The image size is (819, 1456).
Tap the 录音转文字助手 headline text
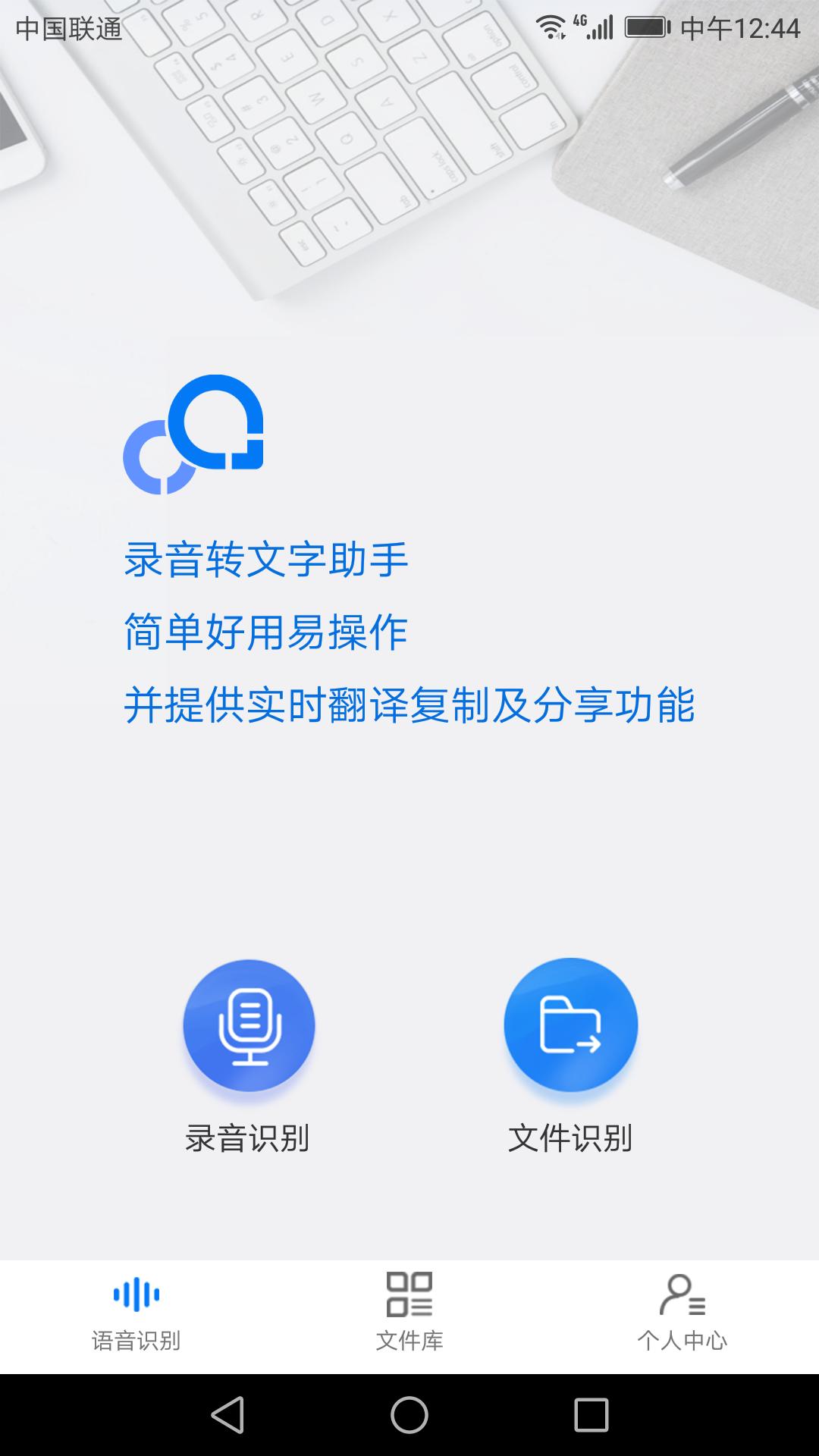point(265,560)
